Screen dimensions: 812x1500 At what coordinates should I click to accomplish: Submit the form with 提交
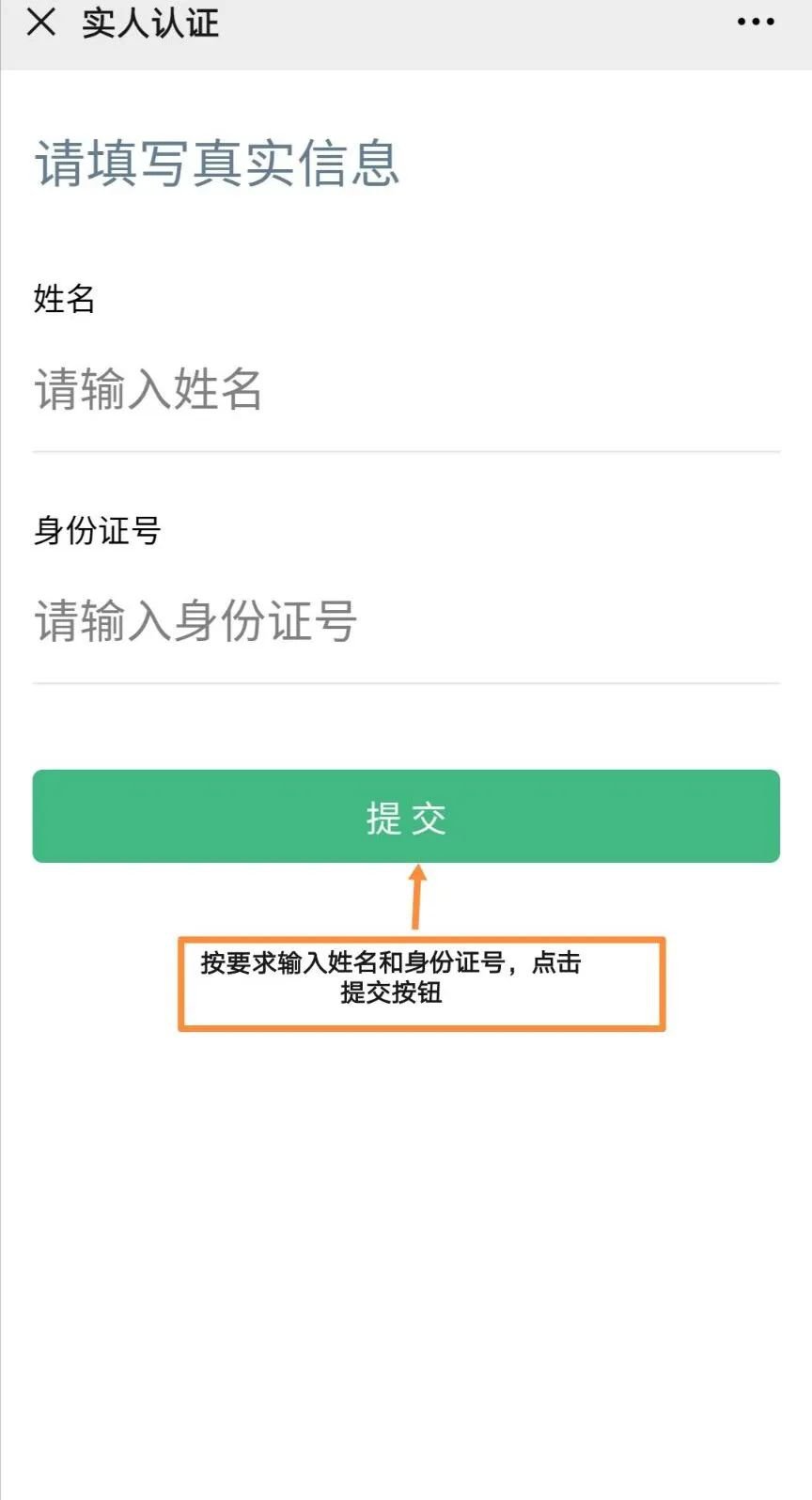pyautogui.click(x=406, y=817)
